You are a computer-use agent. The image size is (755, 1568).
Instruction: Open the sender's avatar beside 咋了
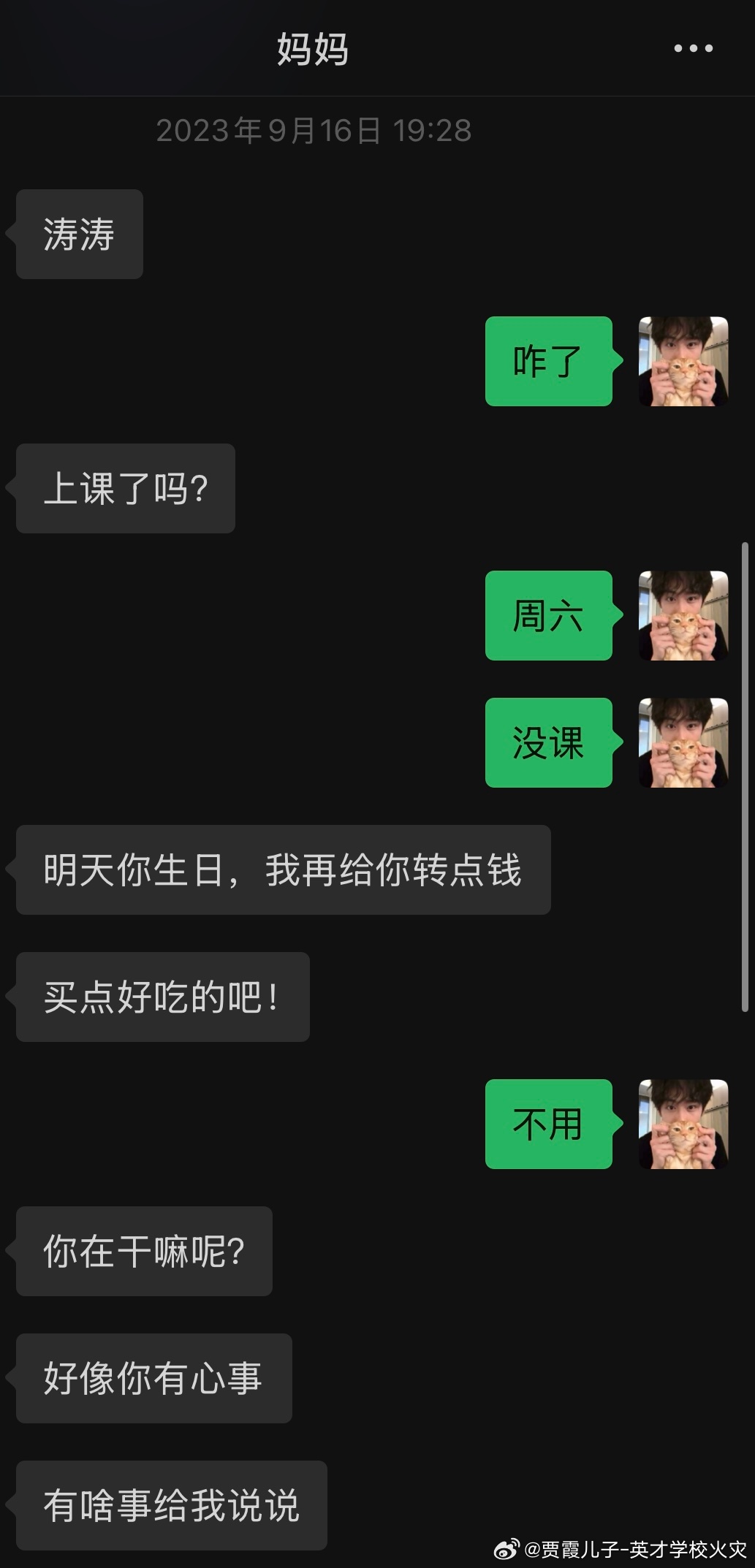click(x=683, y=361)
